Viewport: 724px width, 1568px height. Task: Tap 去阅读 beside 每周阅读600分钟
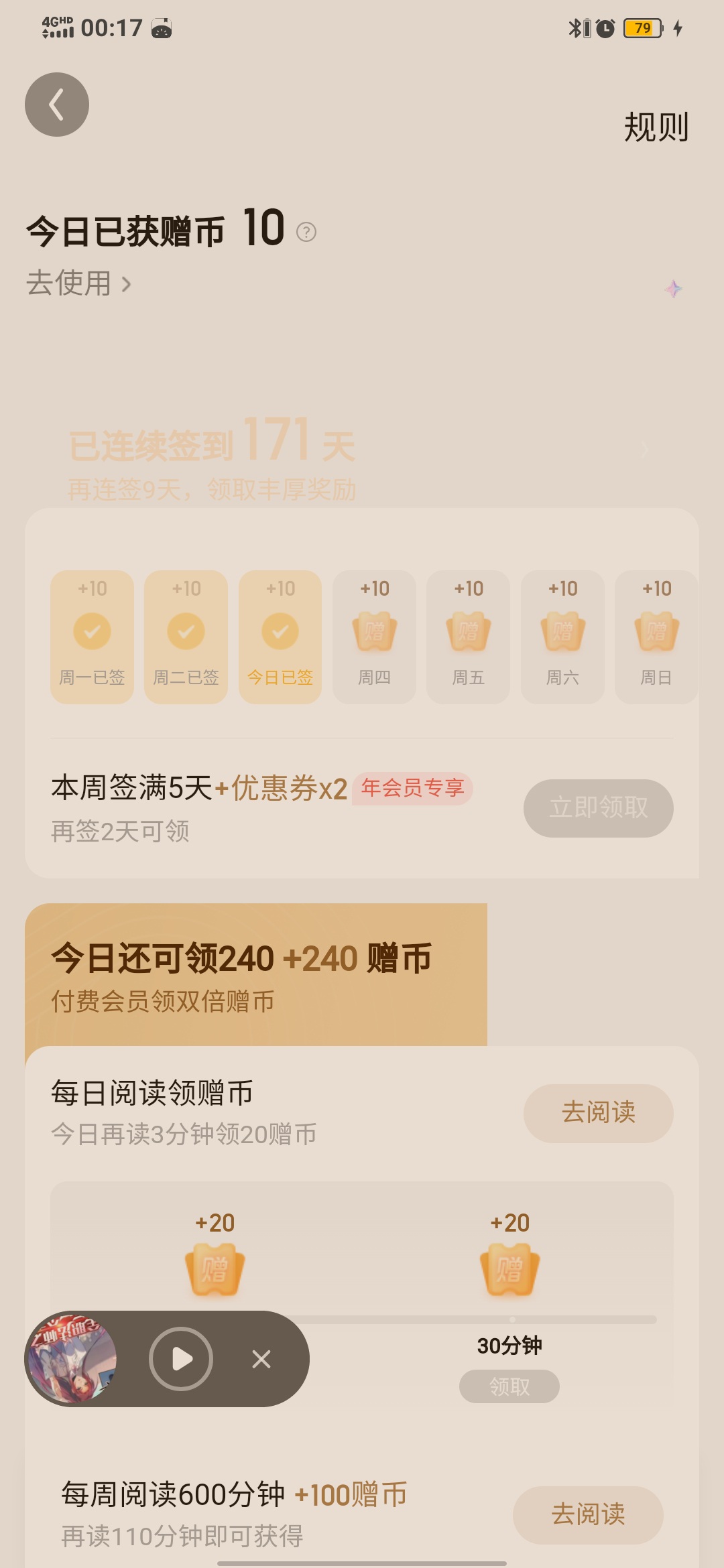pyautogui.click(x=588, y=1515)
